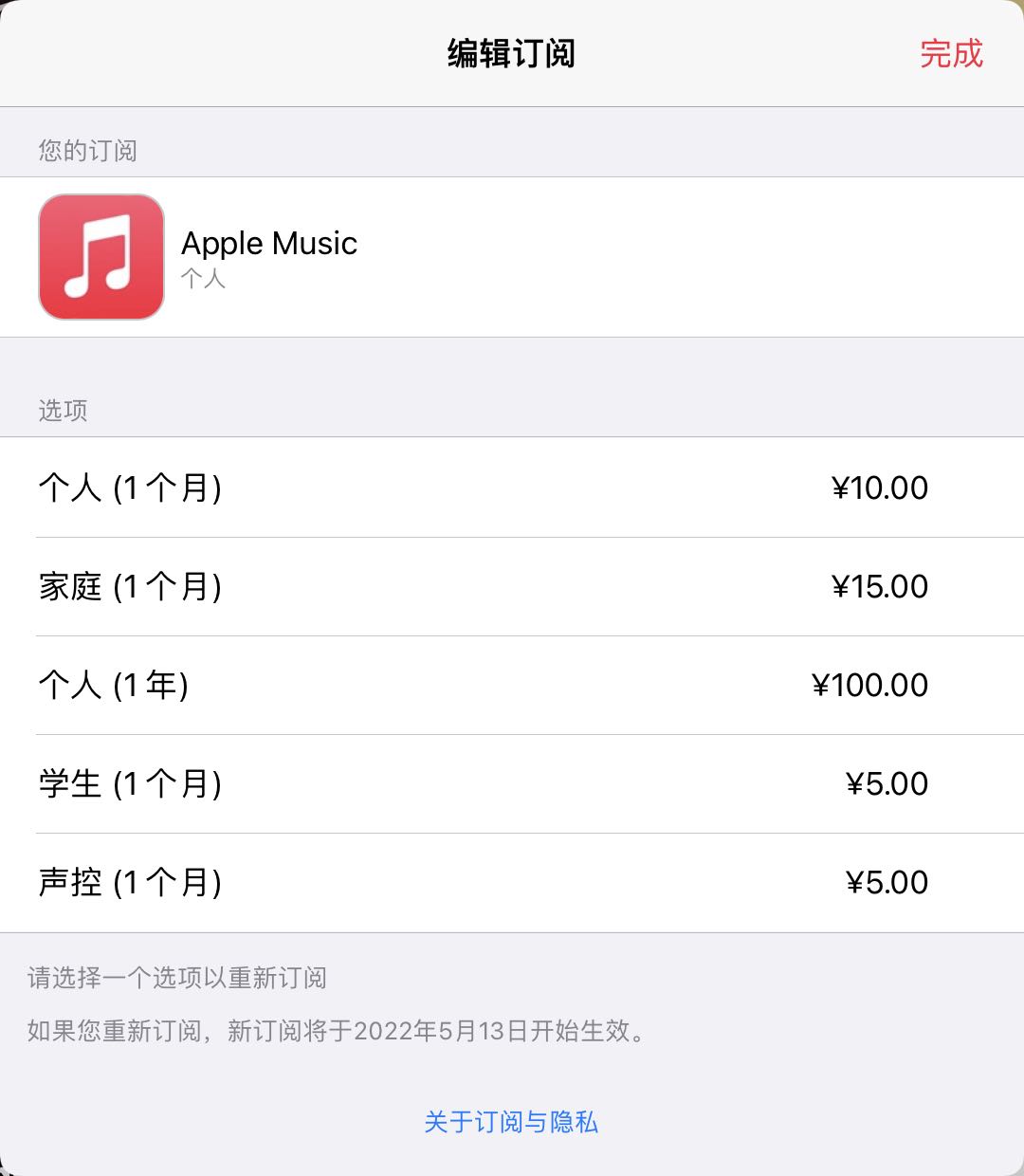Select the 个人 (1年) annual plan

pyautogui.click(x=512, y=686)
